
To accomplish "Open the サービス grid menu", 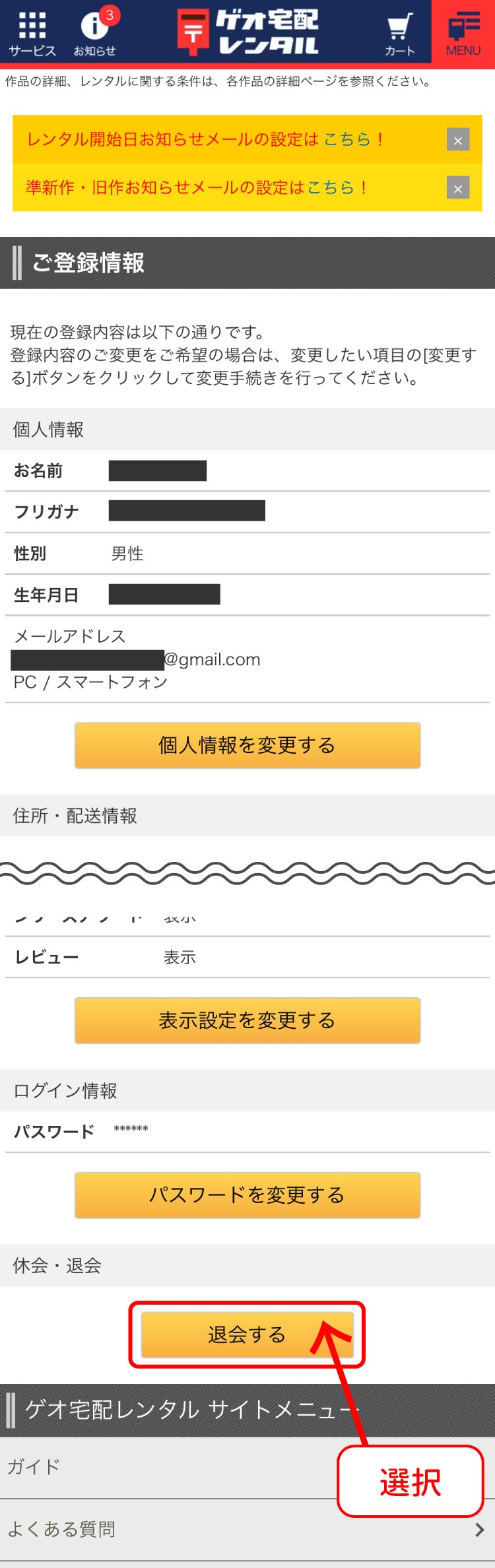I will click(32, 33).
